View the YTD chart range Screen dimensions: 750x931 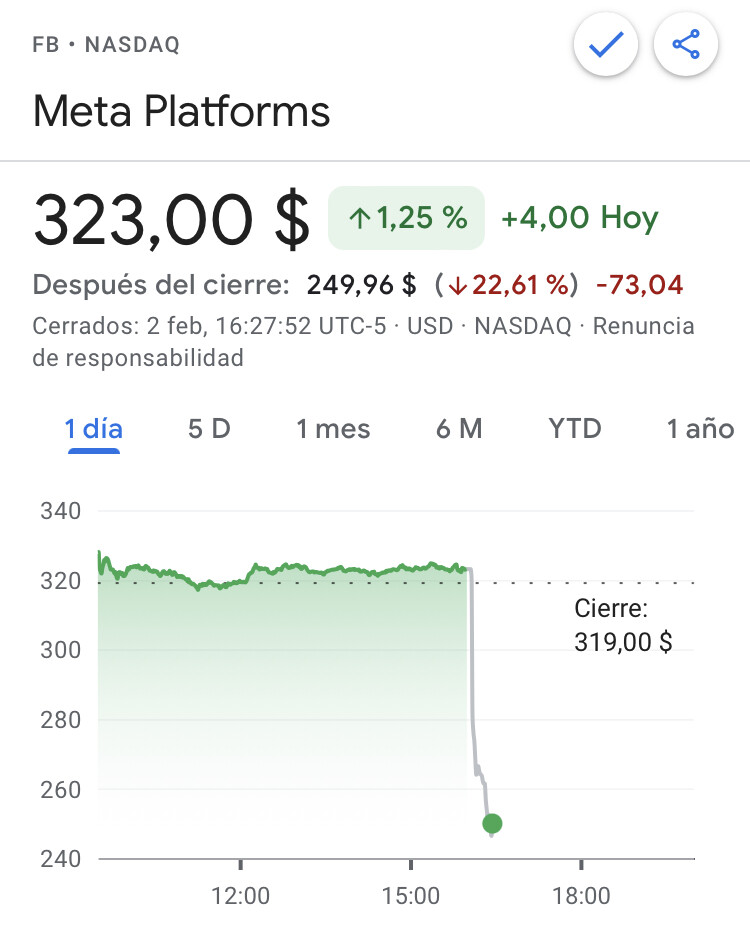pyautogui.click(x=575, y=429)
